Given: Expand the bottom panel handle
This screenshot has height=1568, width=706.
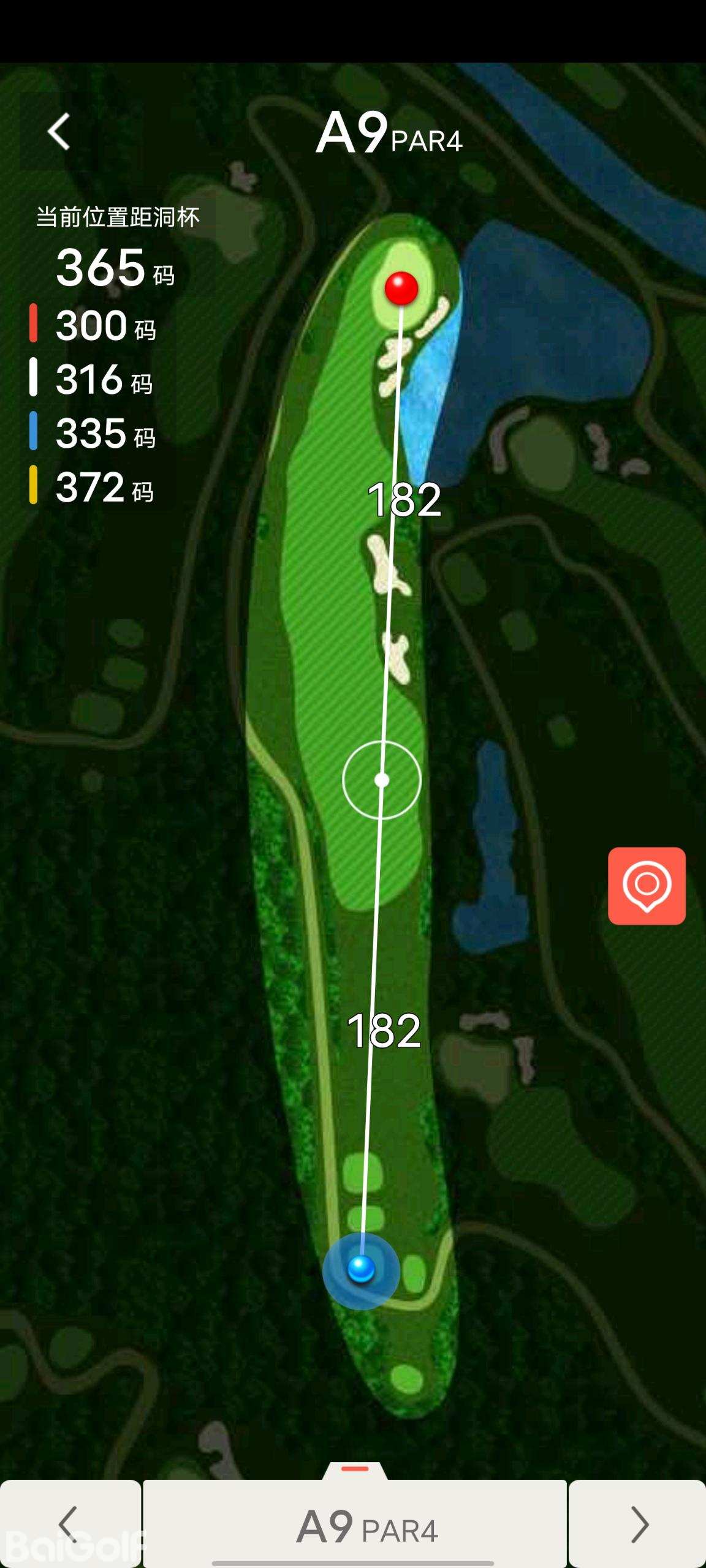Looking at the screenshot, I should coord(355,1469).
